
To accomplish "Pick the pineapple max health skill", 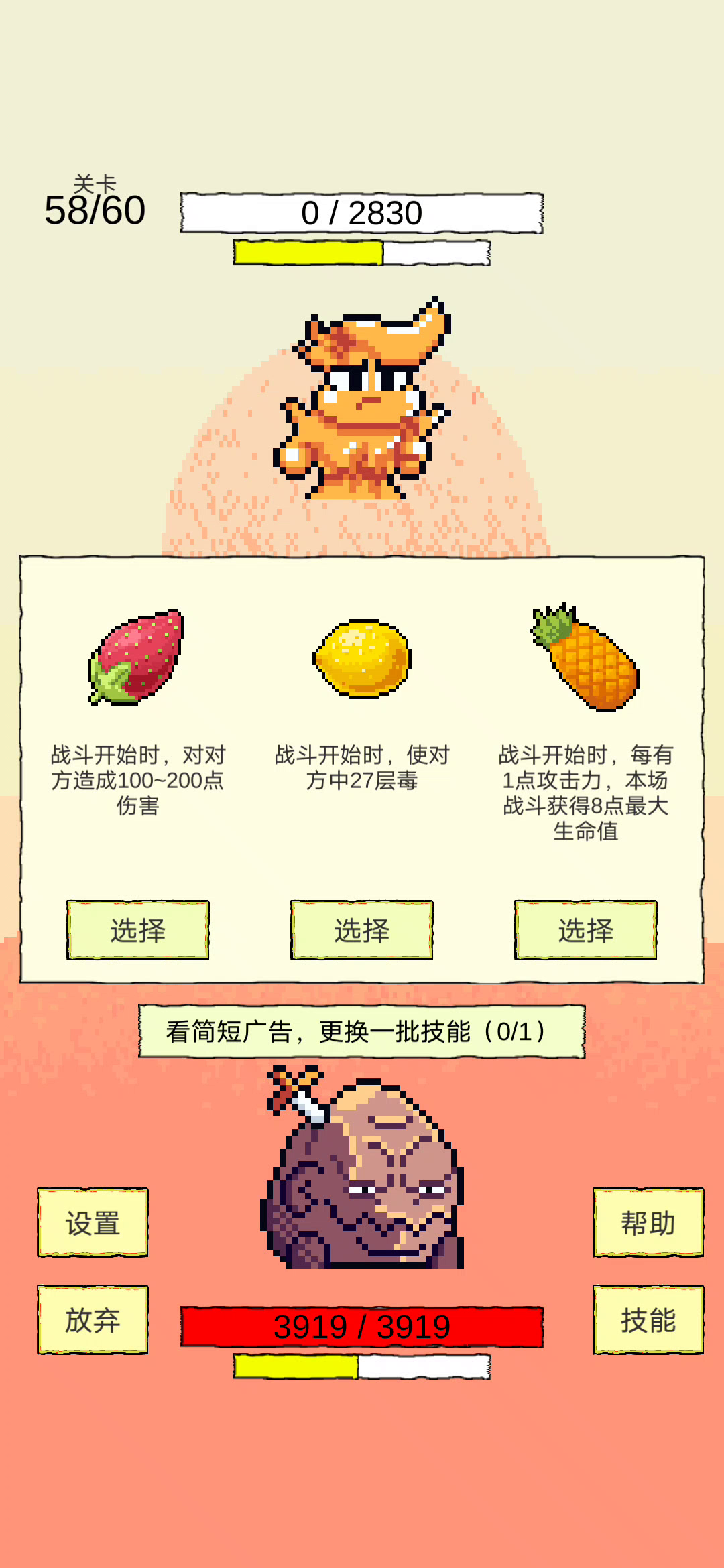I will pyautogui.click(x=586, y=930).
